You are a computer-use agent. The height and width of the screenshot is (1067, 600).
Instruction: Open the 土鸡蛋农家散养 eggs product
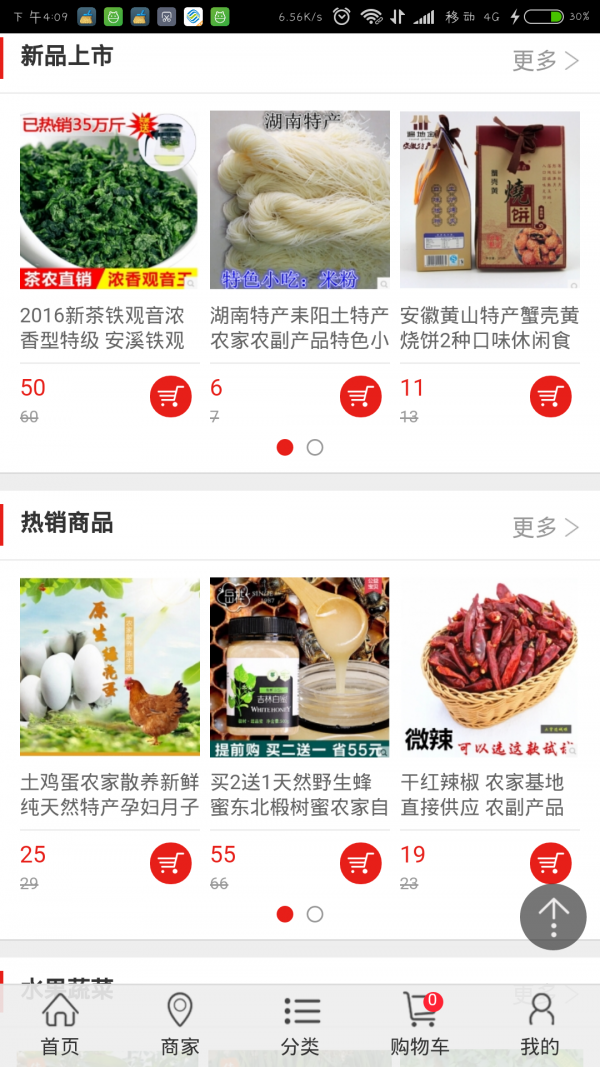109,667
